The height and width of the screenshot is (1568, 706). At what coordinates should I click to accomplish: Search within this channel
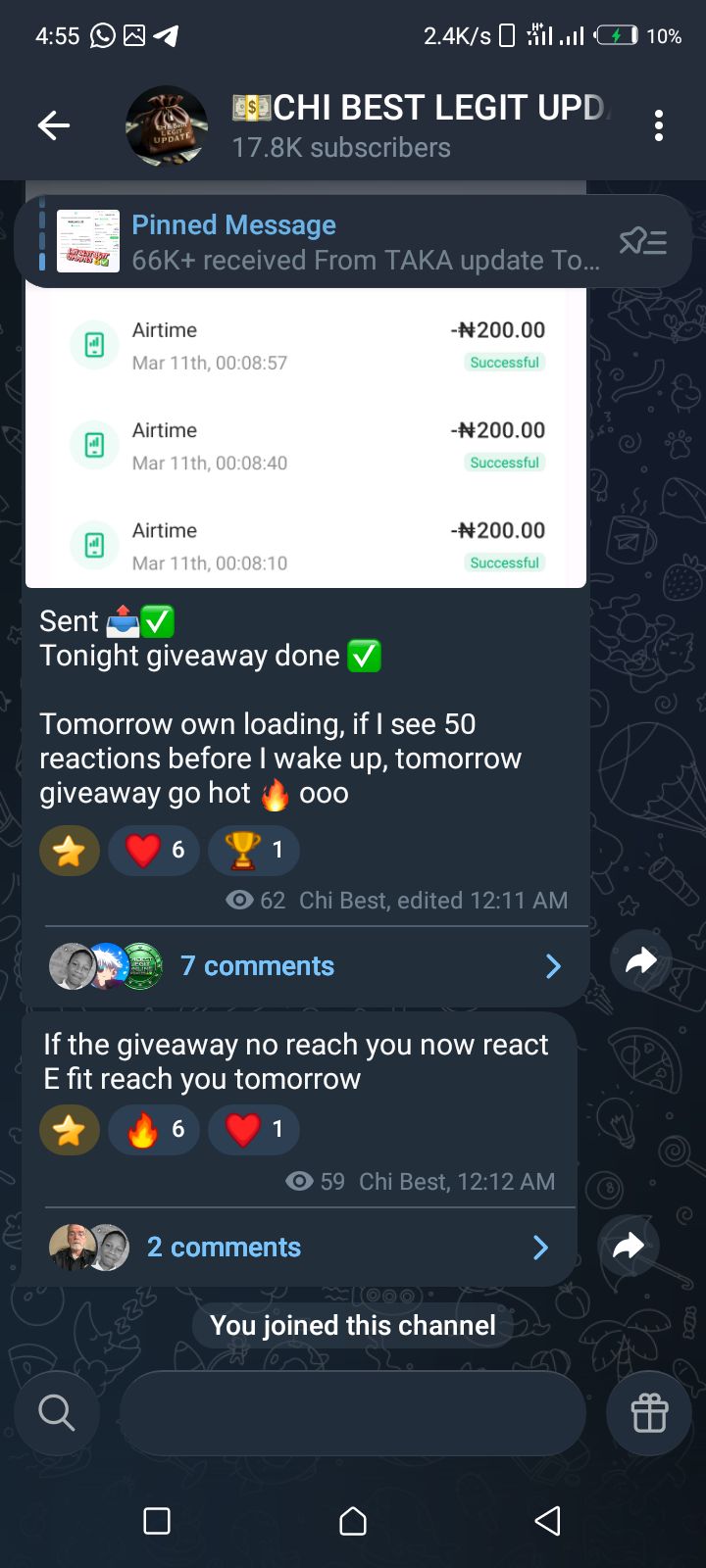click(x=56, y=1413)
